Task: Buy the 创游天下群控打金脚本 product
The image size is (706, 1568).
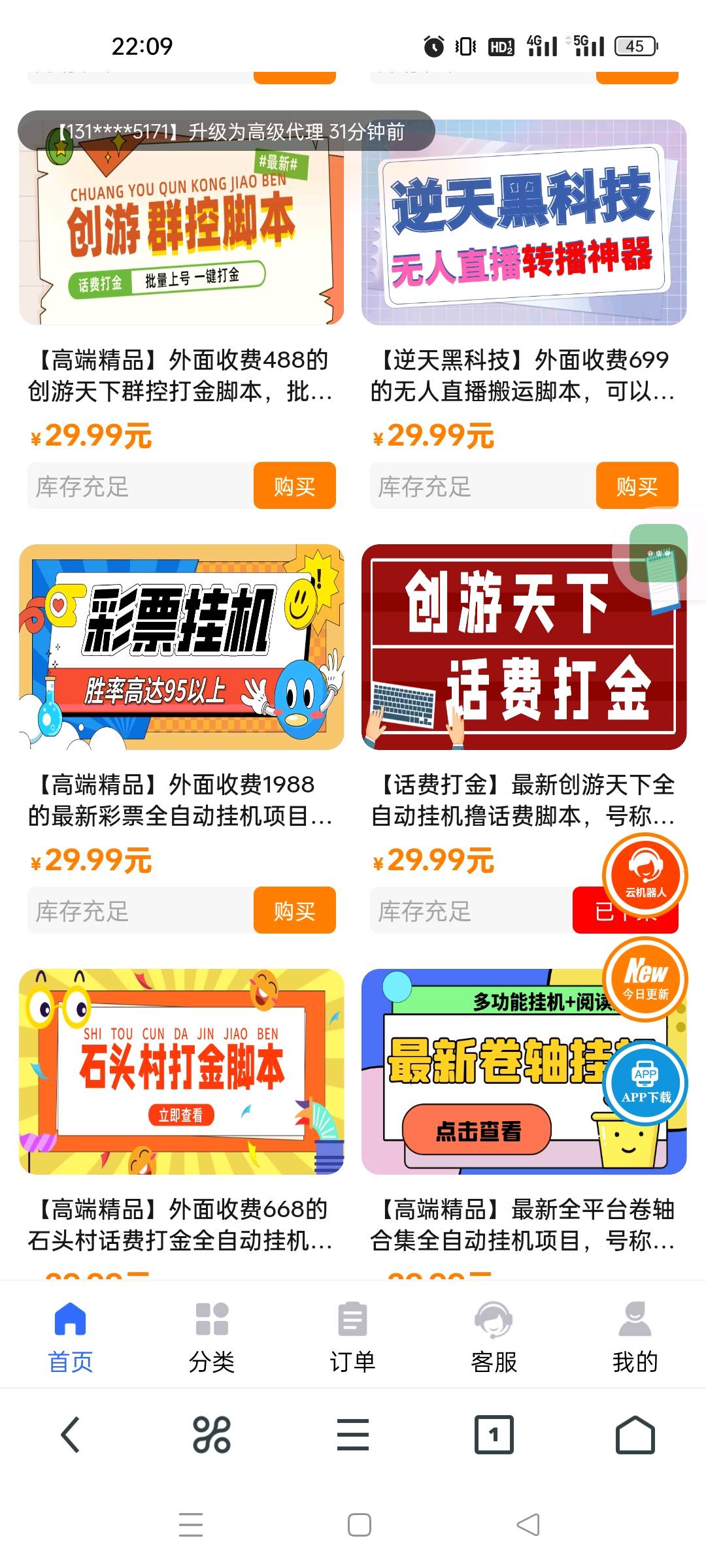Action: click(x=294, y=486)
